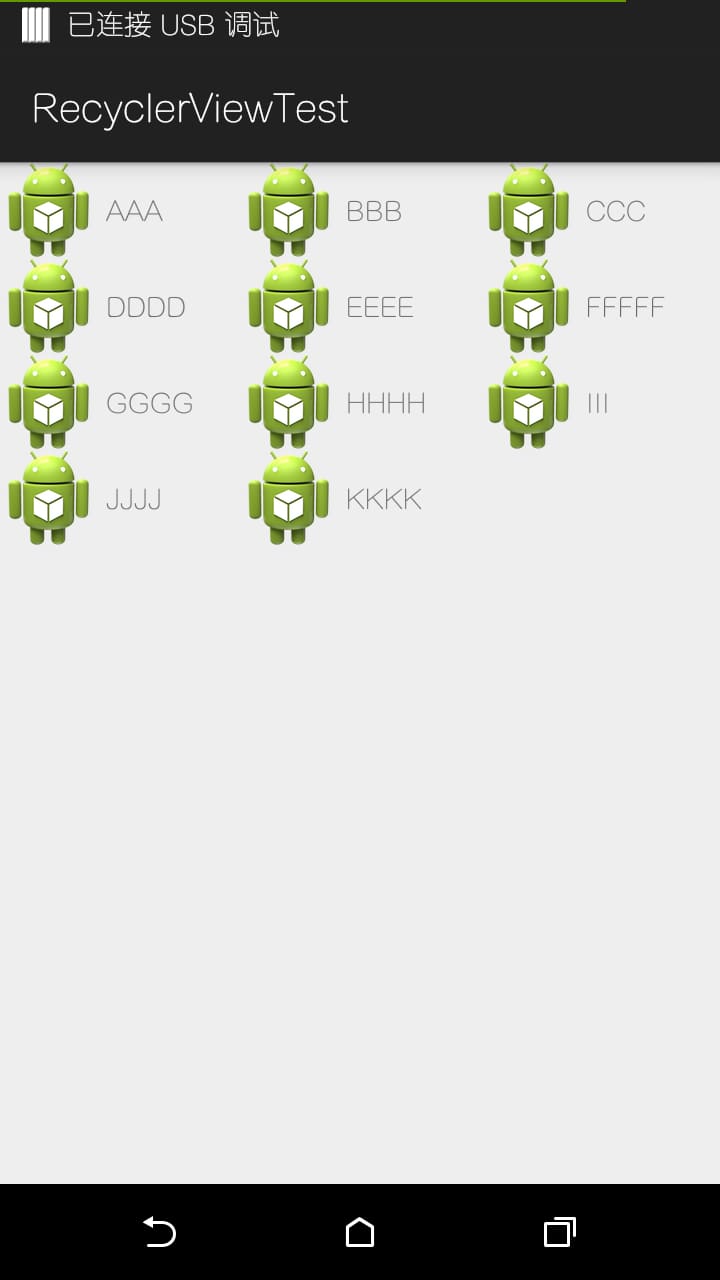Open the BBB item
The image size is (720, 1280).
click(360, 211)
